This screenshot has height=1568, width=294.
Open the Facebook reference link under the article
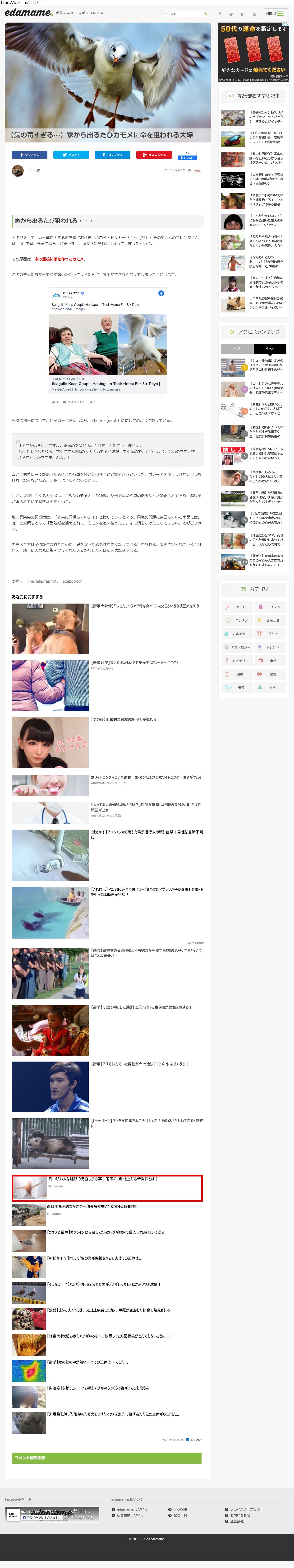pyautogui.click(x=69, y=581)
